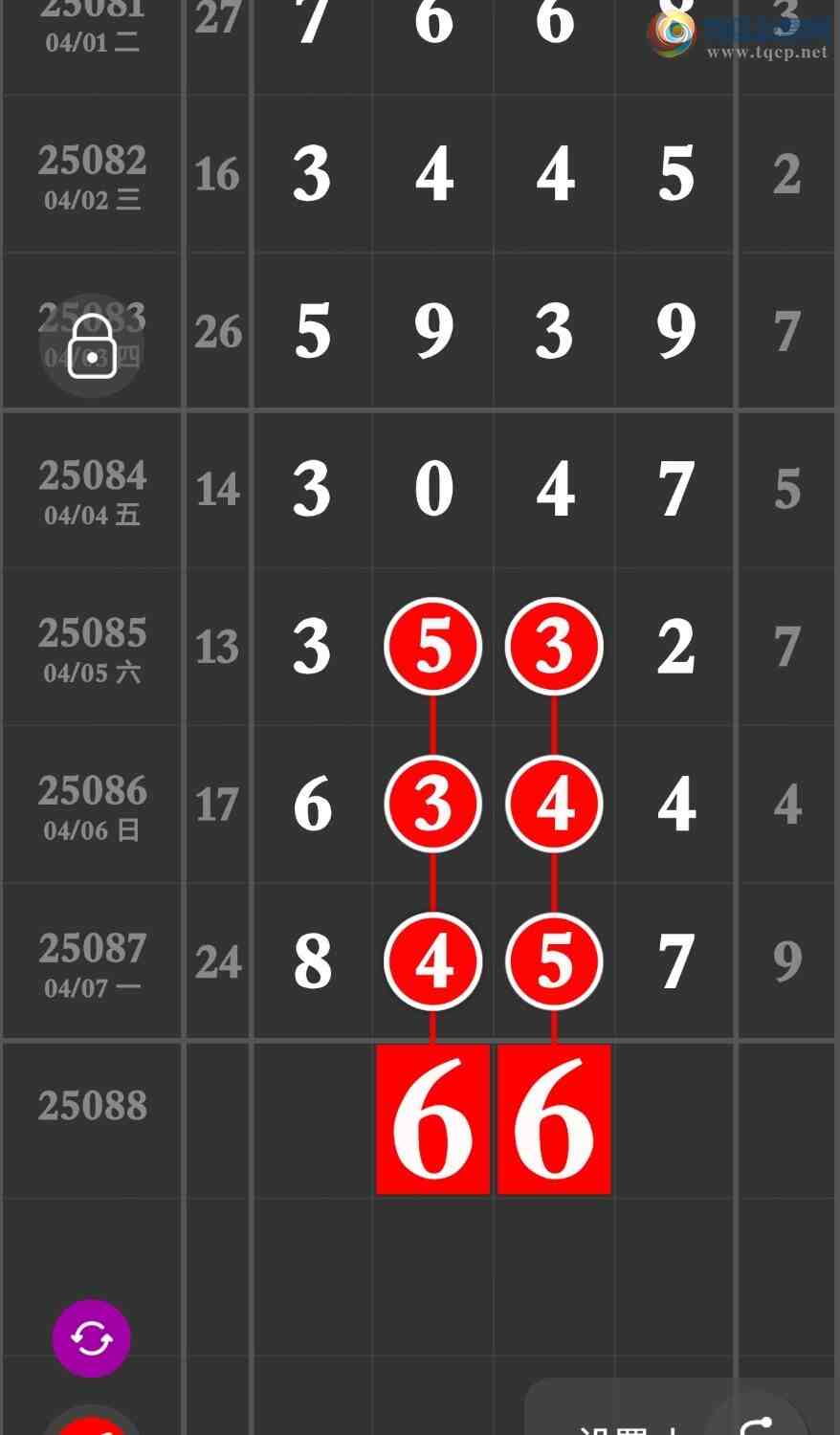Tap the purple refresh button
The height and width of the screenshot is (1435, 840).
pyautogui.click(x=91, y=1337)
